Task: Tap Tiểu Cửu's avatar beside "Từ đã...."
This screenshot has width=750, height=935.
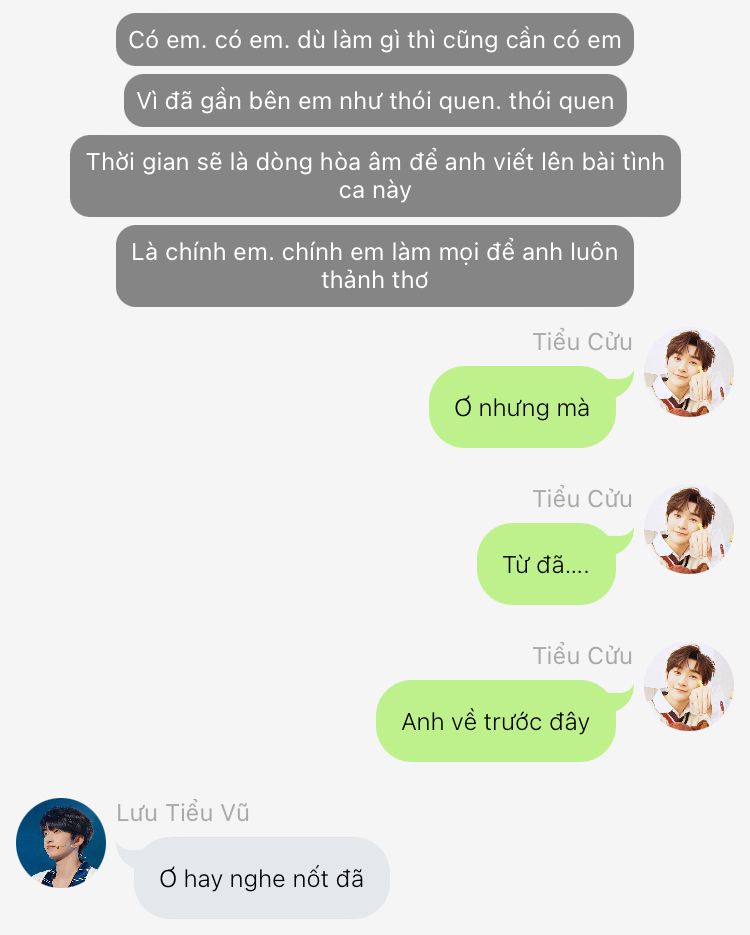Action: click(x=688, y=529)
